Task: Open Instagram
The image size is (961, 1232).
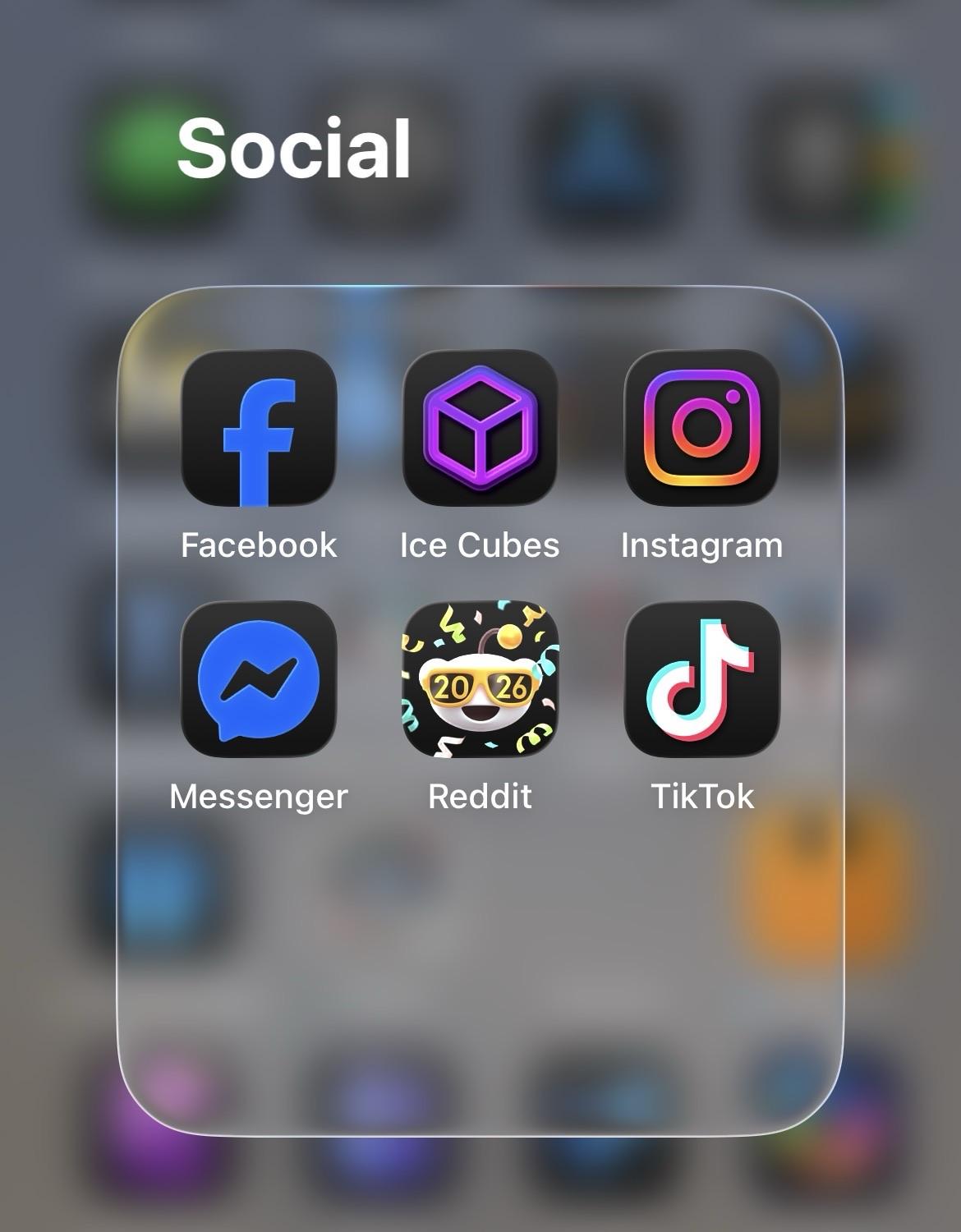Action: tap(701, 428)
